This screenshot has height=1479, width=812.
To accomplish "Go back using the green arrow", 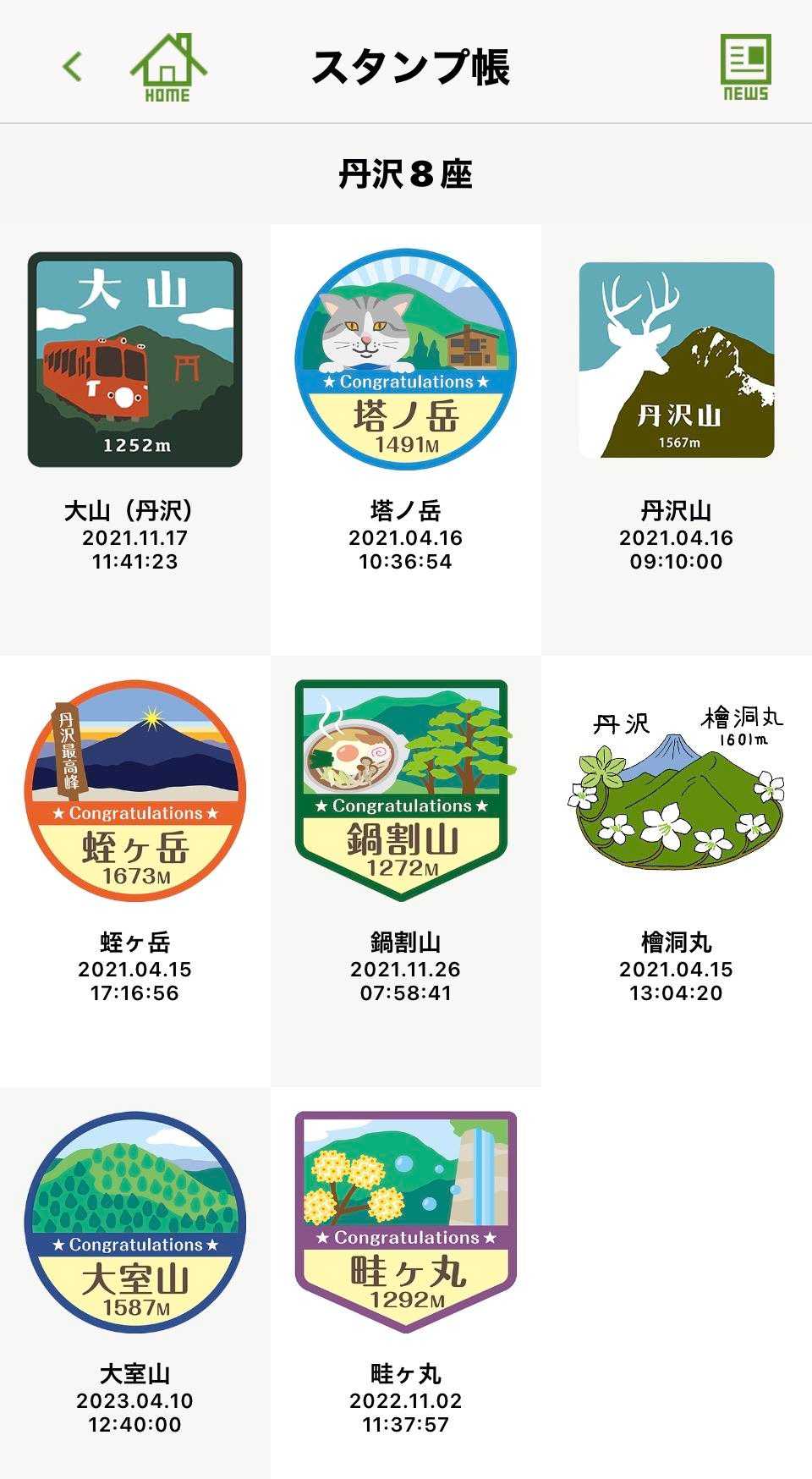I will click(x=73, y=67).
